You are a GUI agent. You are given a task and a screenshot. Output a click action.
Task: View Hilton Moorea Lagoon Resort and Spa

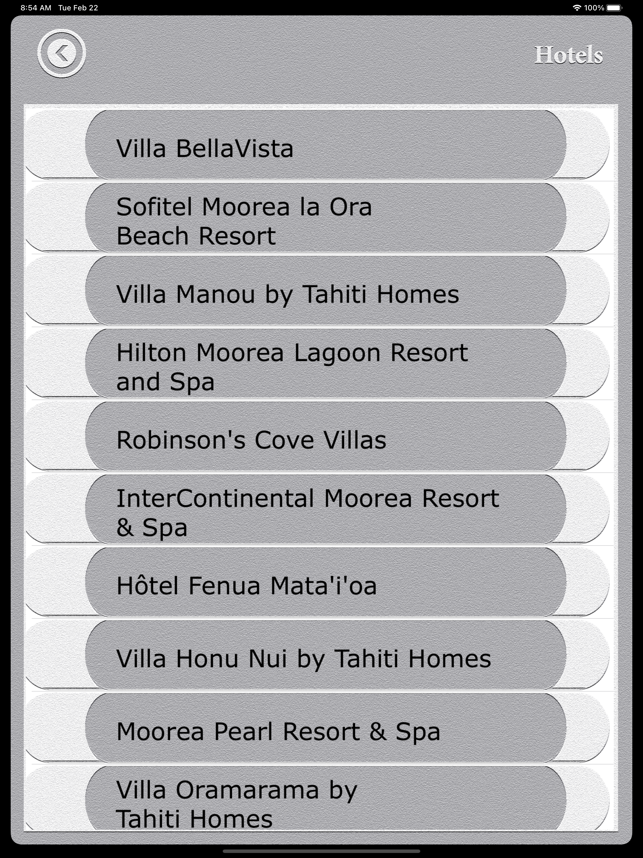click(325, 366)
